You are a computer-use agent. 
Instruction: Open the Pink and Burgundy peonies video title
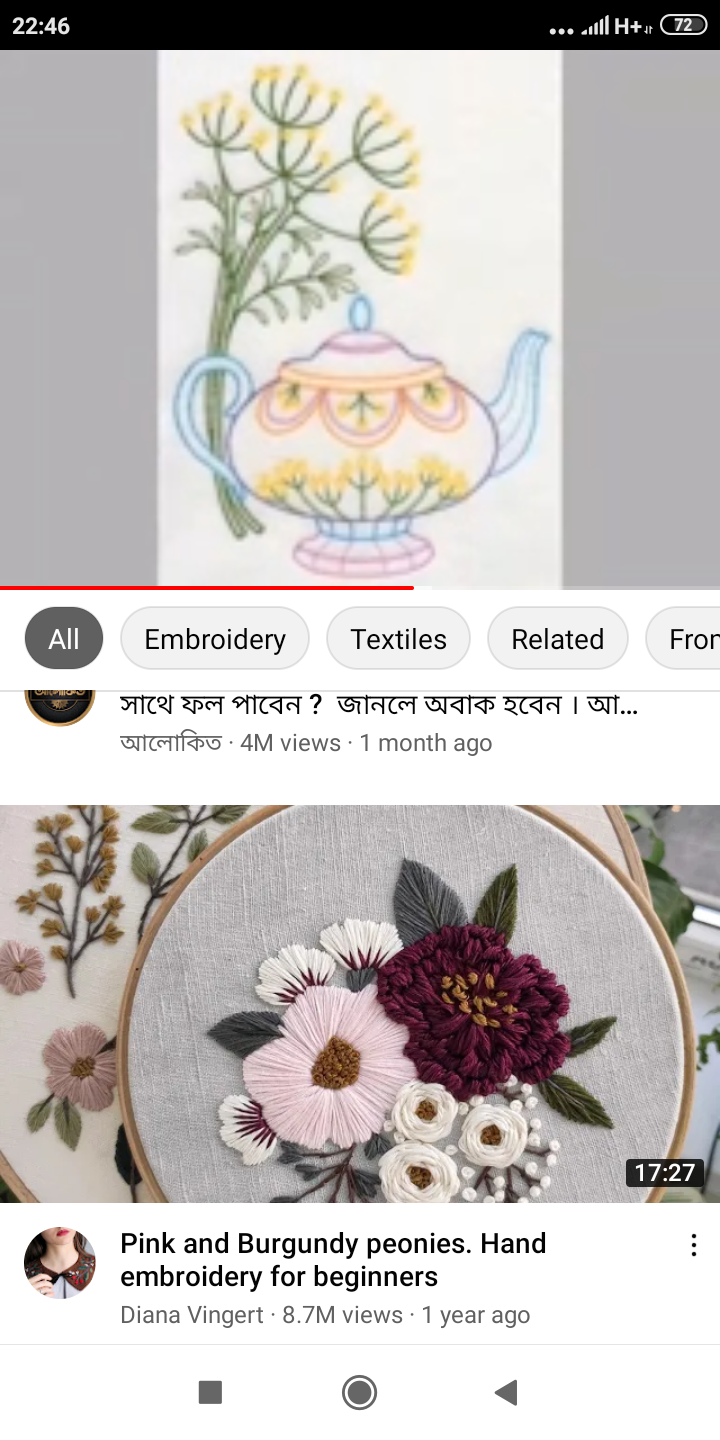click(333, 1259)
